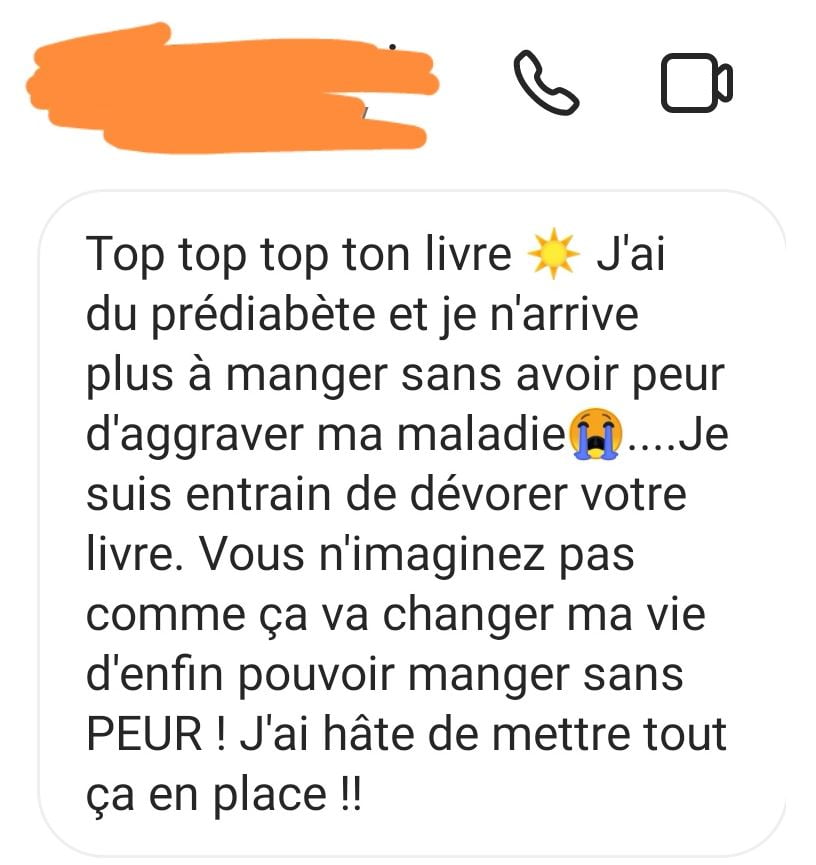Start a video call with this contact
The image size is (816, 865).
pyautogui.click(x=697, y=84)
